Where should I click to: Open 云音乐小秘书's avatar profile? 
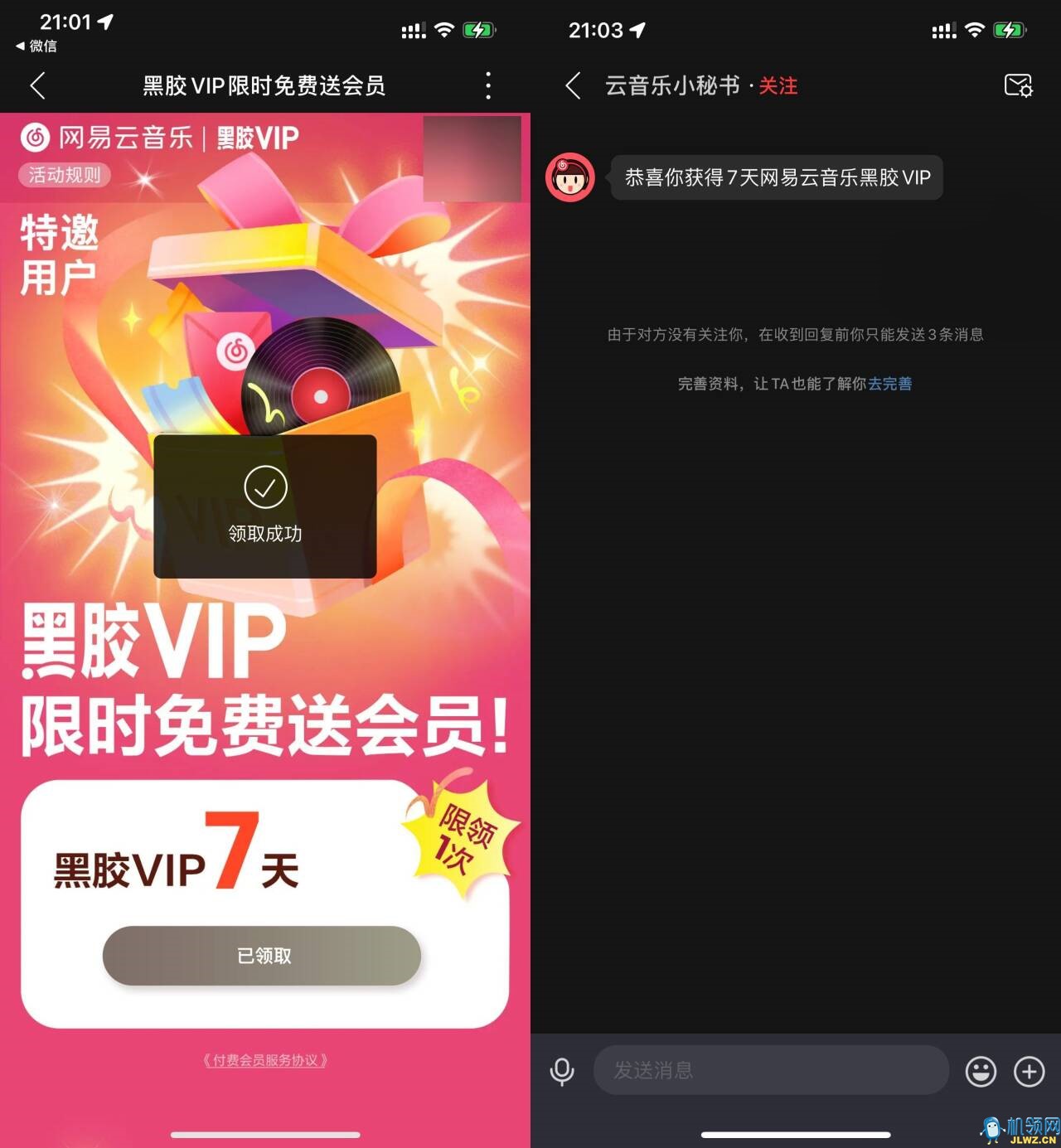click(570, 177)
